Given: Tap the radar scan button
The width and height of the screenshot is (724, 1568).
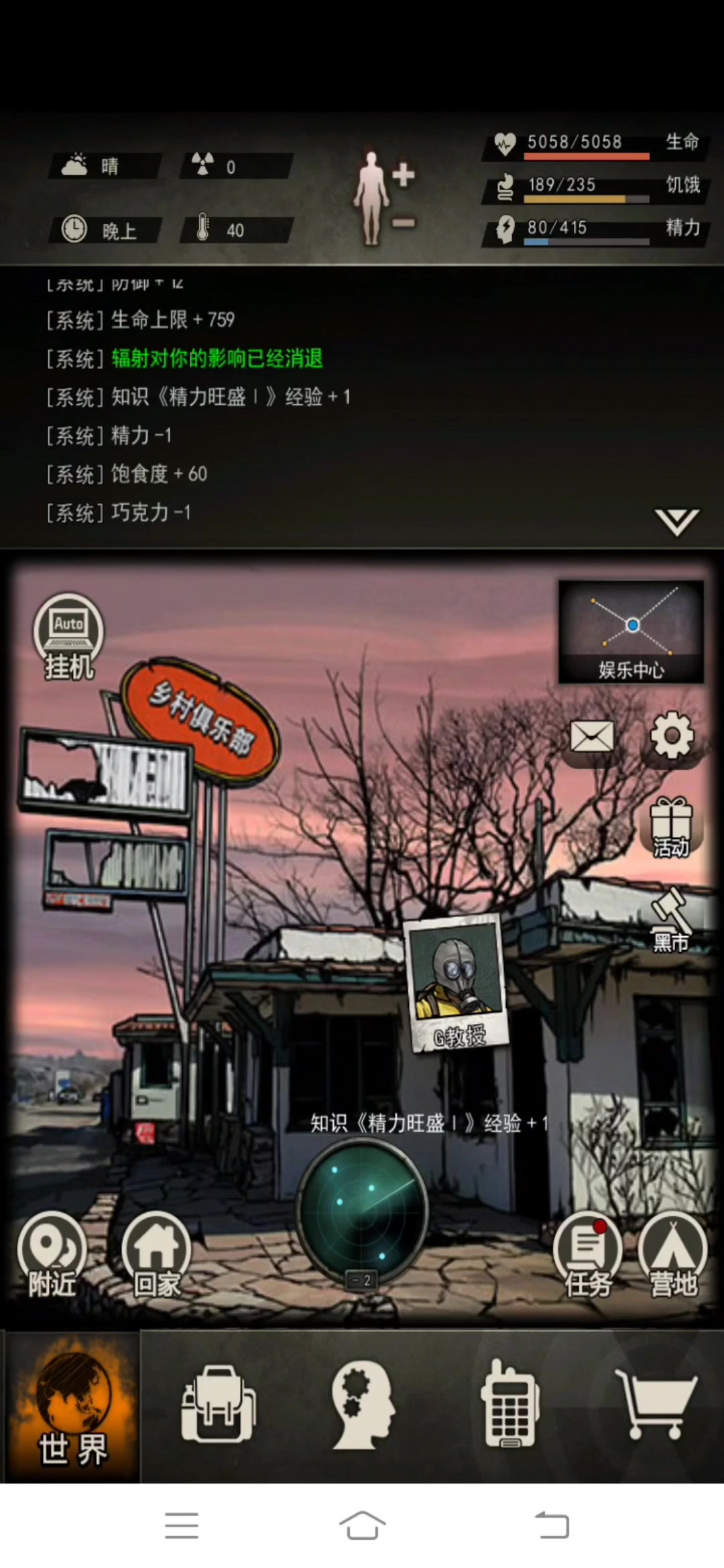Looking at the screenshot, I should click(362, 1212).
